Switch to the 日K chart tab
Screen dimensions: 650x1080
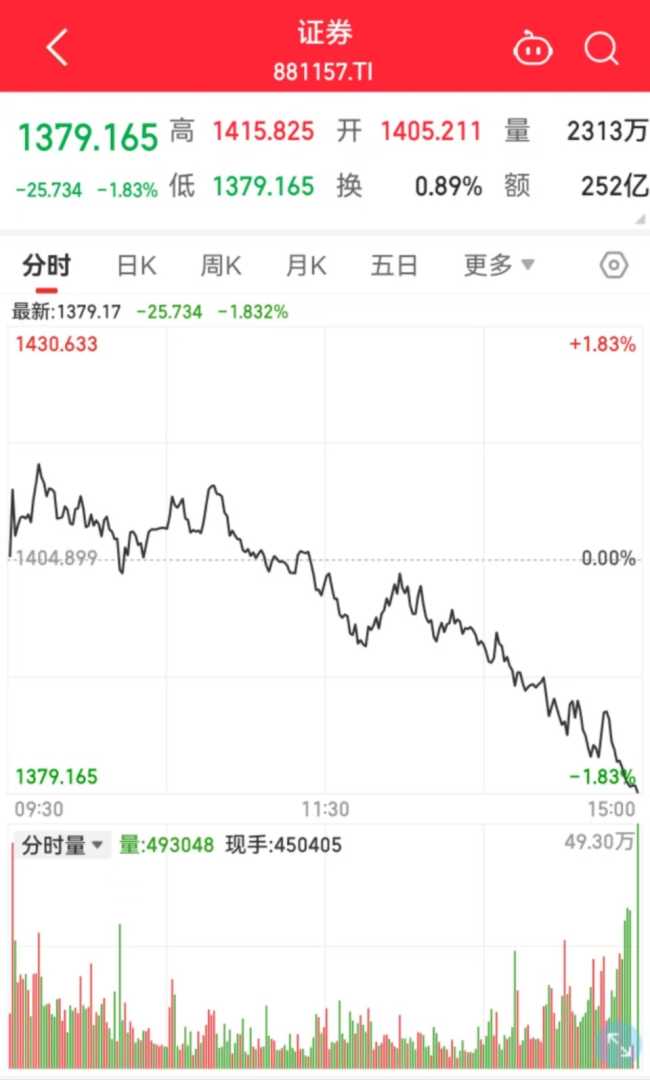(x=136, y=265)
